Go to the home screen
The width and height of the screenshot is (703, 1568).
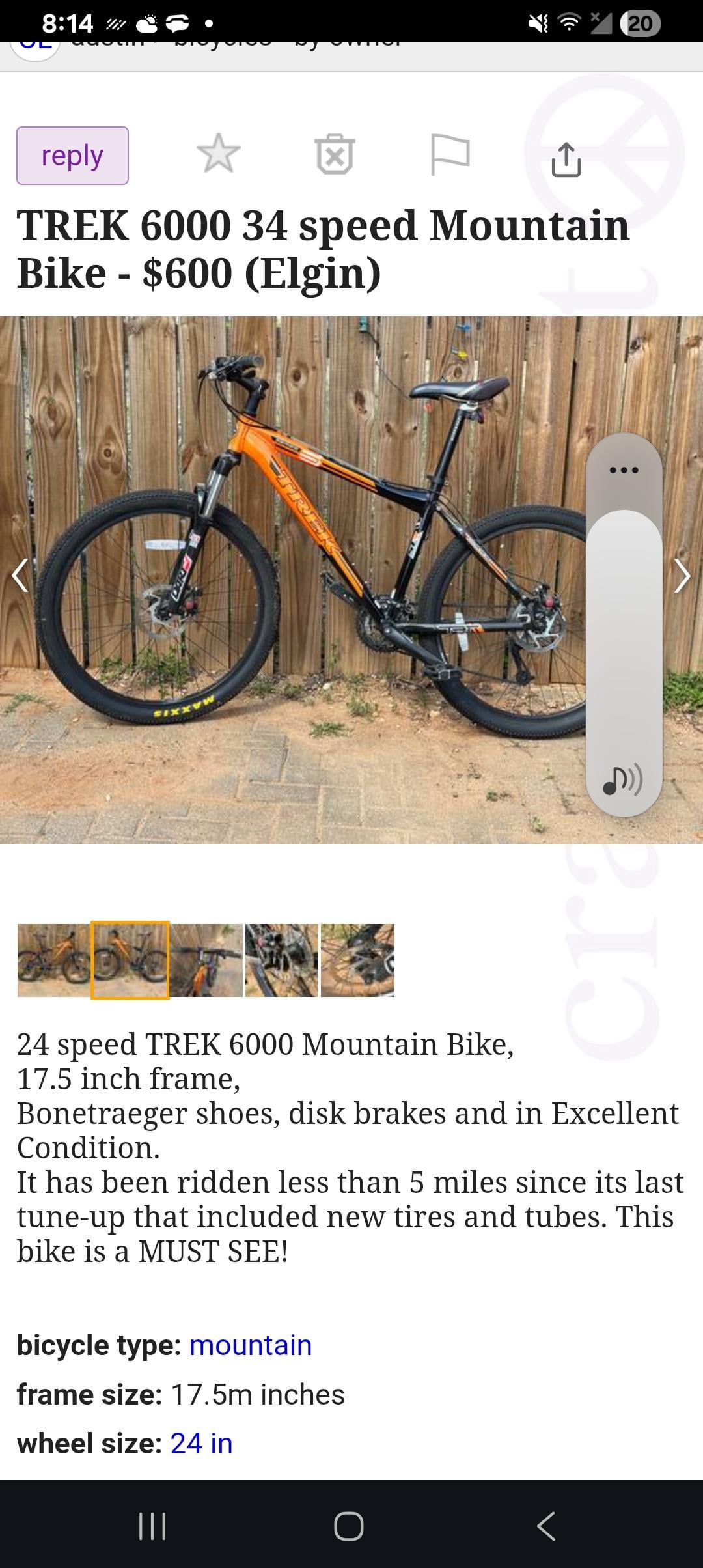(x=349, y=1526)
